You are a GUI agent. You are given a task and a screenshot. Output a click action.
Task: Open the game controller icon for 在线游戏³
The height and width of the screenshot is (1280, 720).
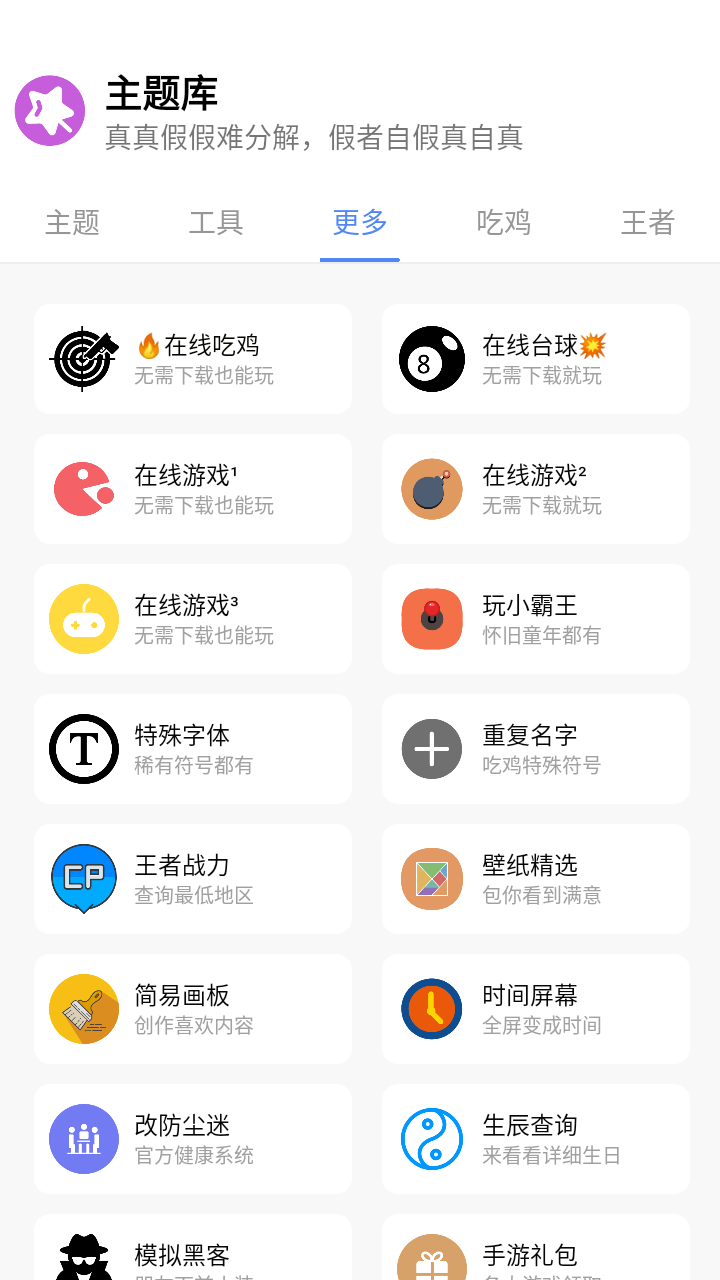tap(84, 619)
